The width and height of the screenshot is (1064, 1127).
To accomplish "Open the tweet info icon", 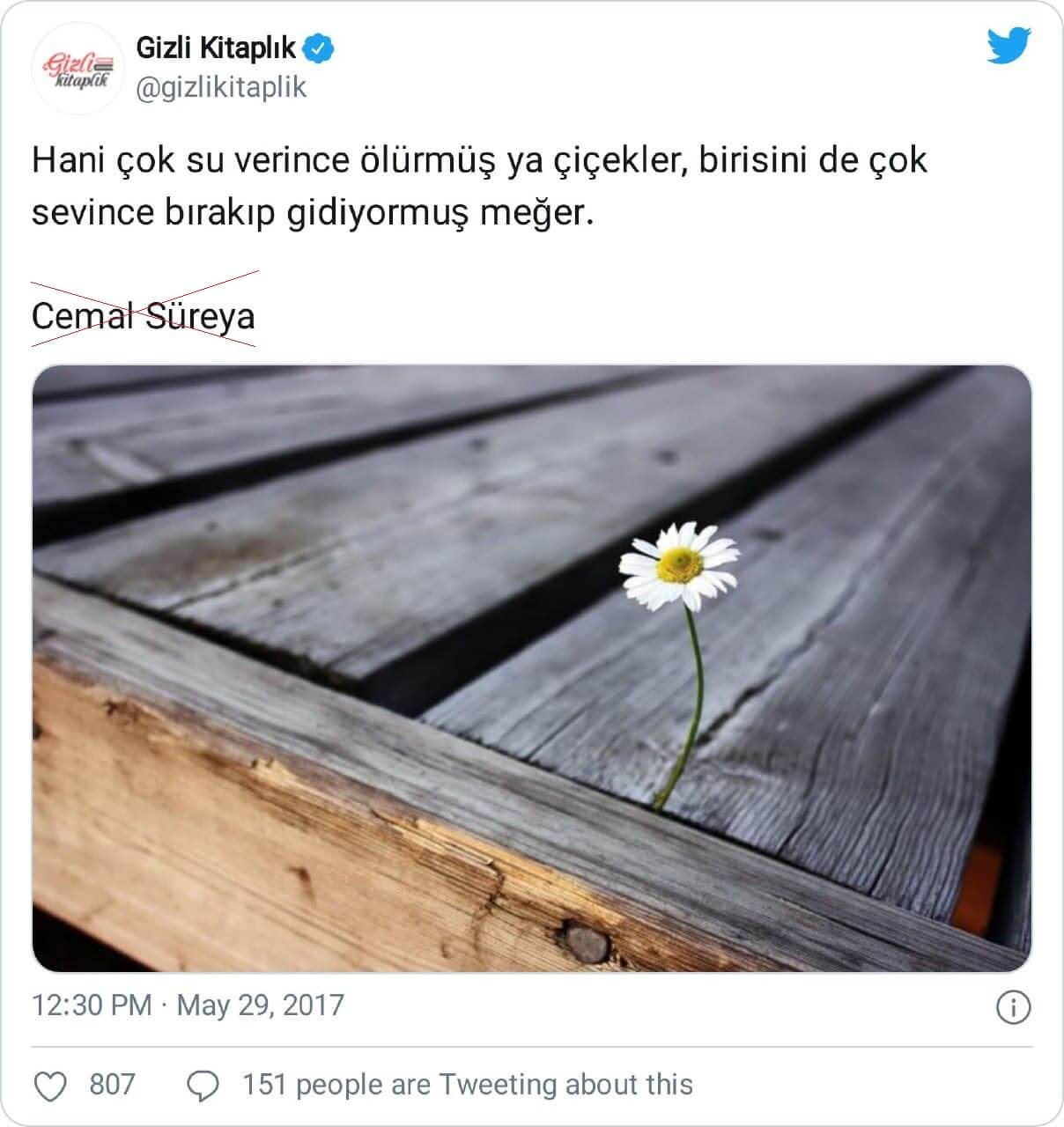I will point(1013,1006).
